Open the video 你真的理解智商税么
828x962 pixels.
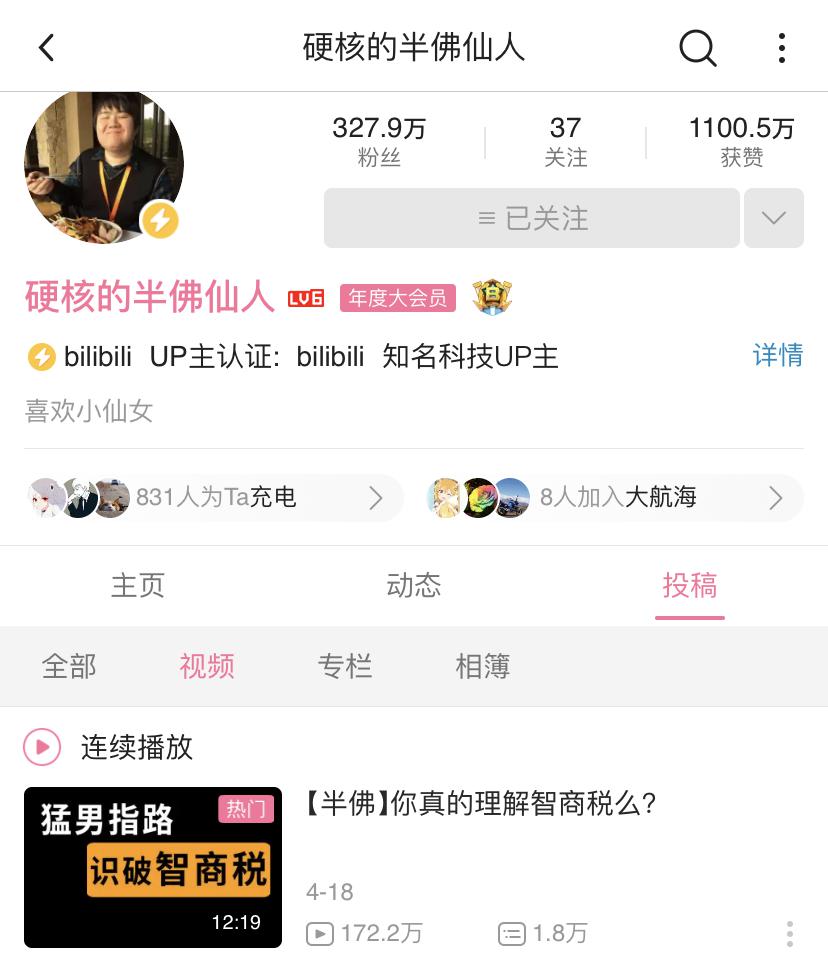coord(480,804)
